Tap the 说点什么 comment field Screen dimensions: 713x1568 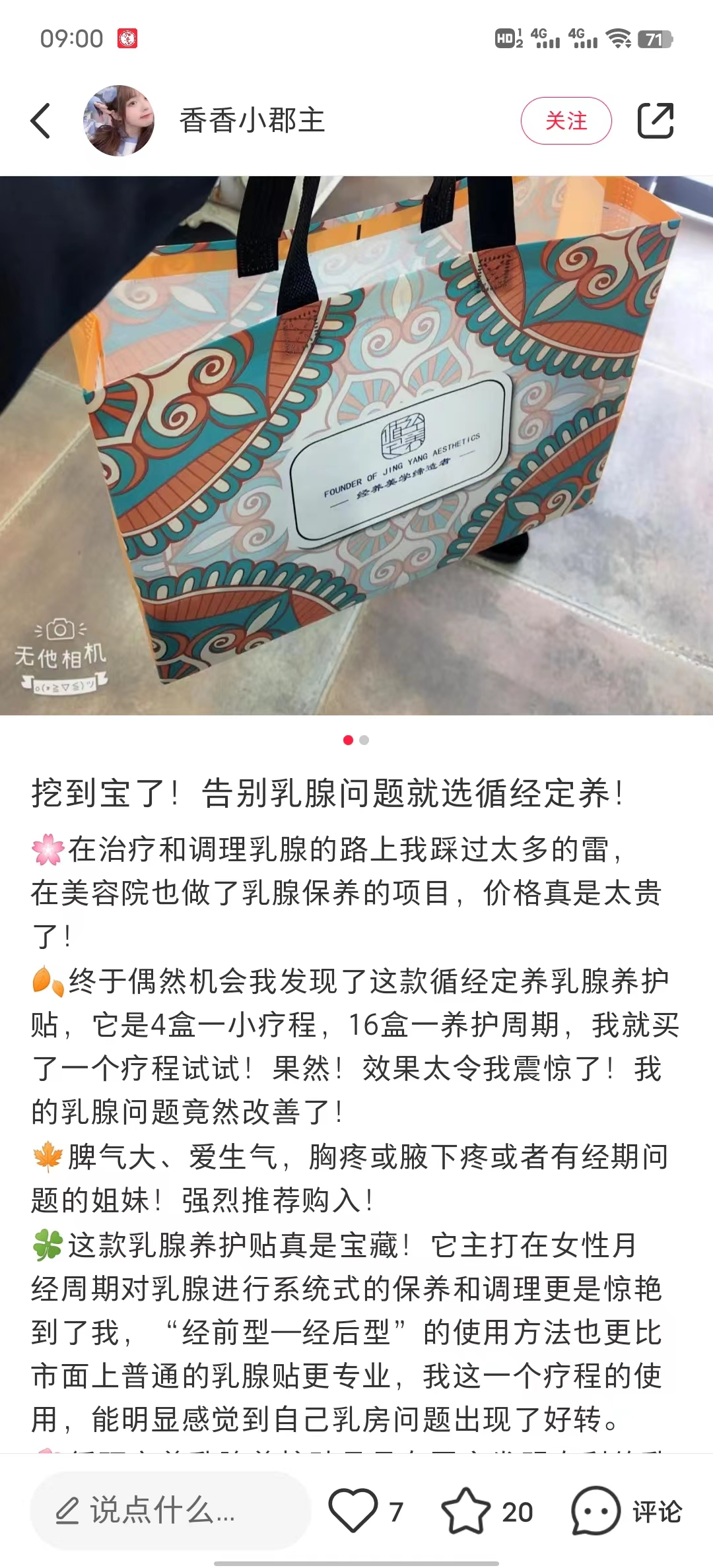[170, 1511]
